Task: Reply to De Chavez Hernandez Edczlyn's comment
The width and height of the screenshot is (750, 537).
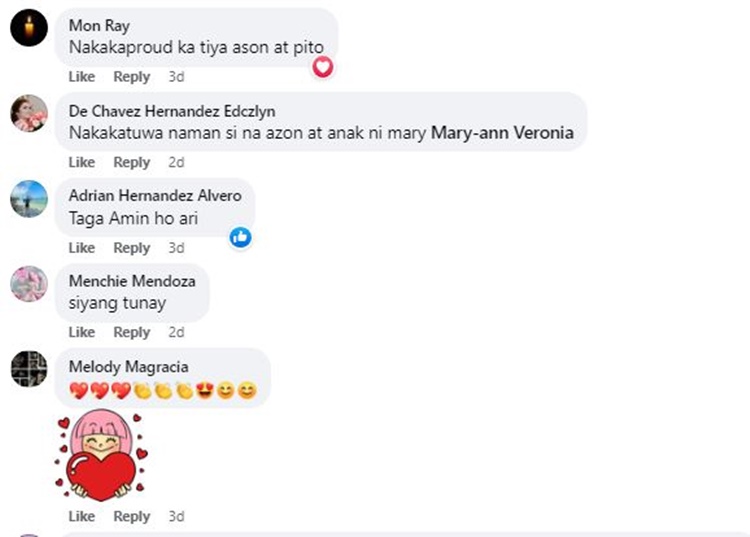Action: coord(131,162)
